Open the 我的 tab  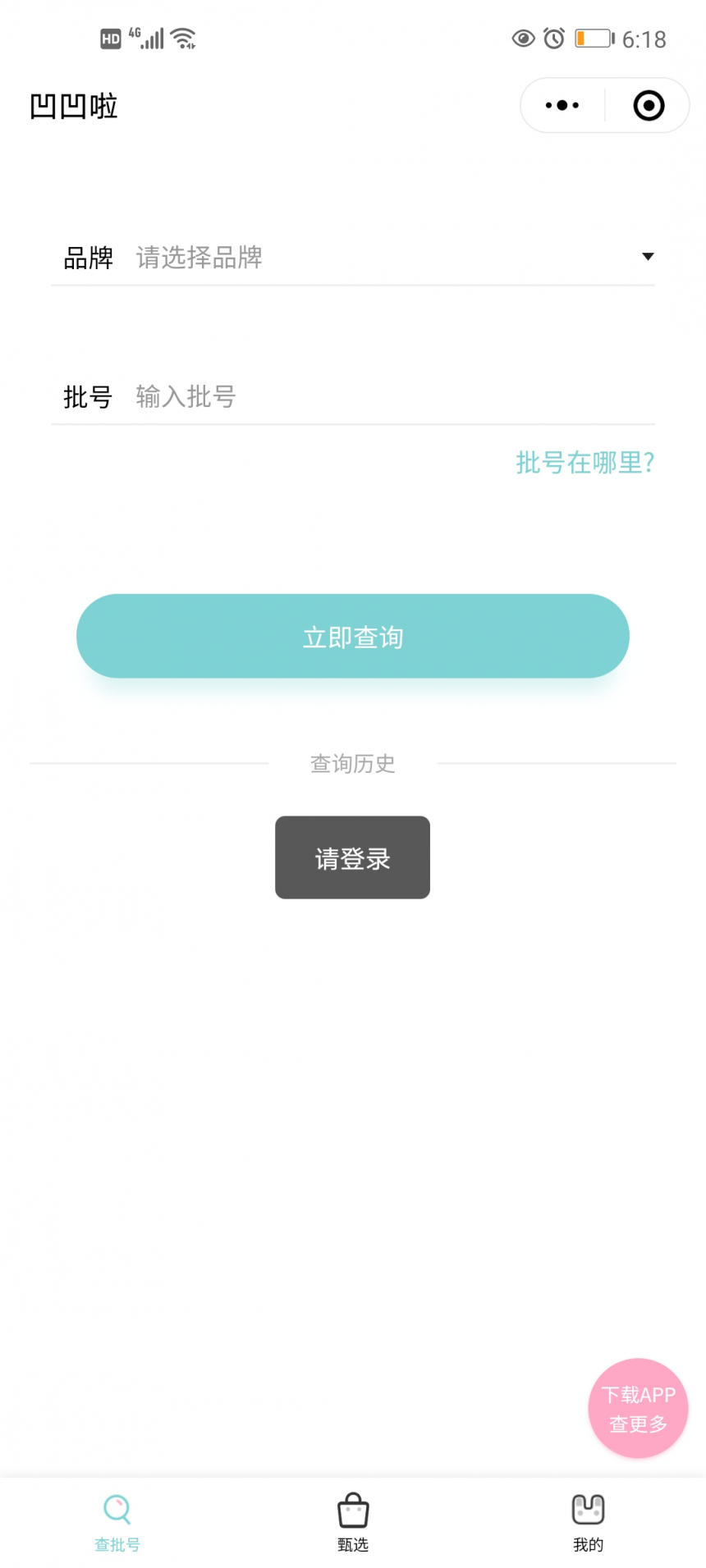click(x=588, y=1523)
